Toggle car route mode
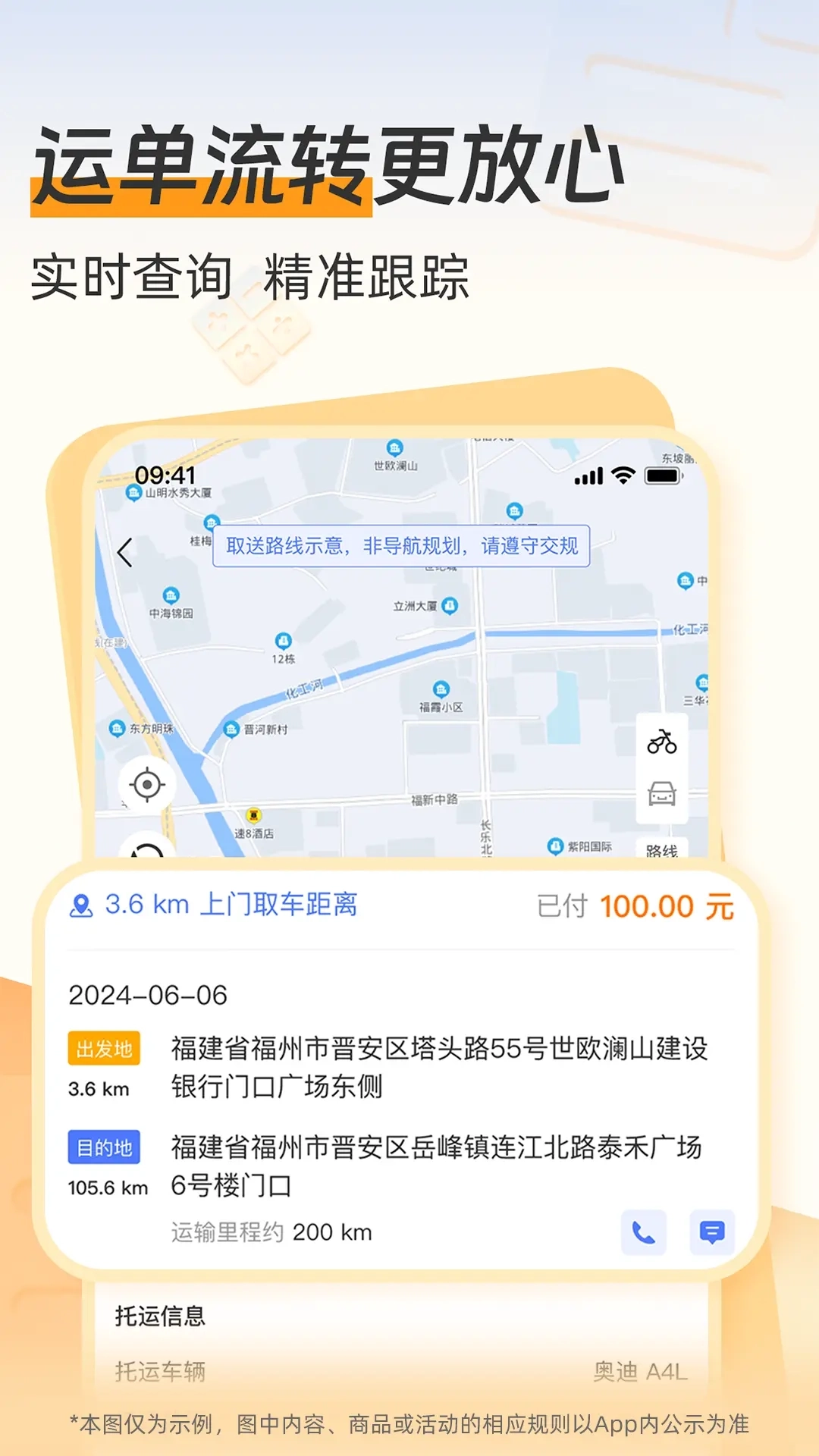819x1456 pixels. (661, 794)
